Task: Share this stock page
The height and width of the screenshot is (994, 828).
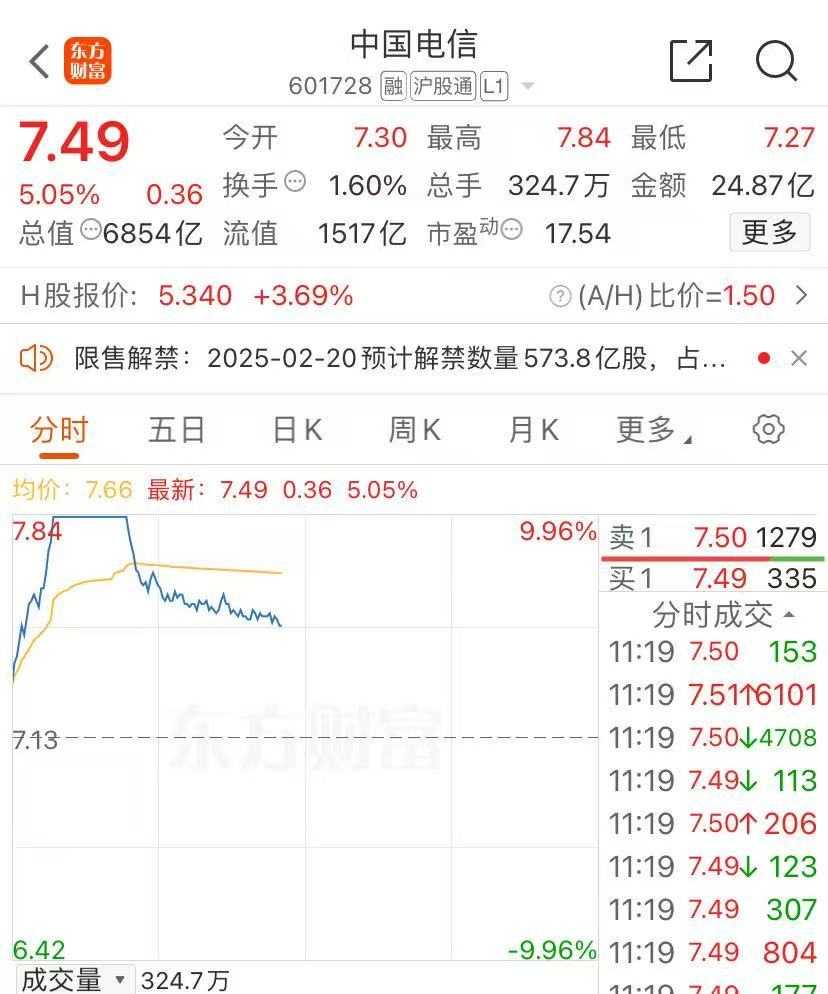Action: pos(691,62)
